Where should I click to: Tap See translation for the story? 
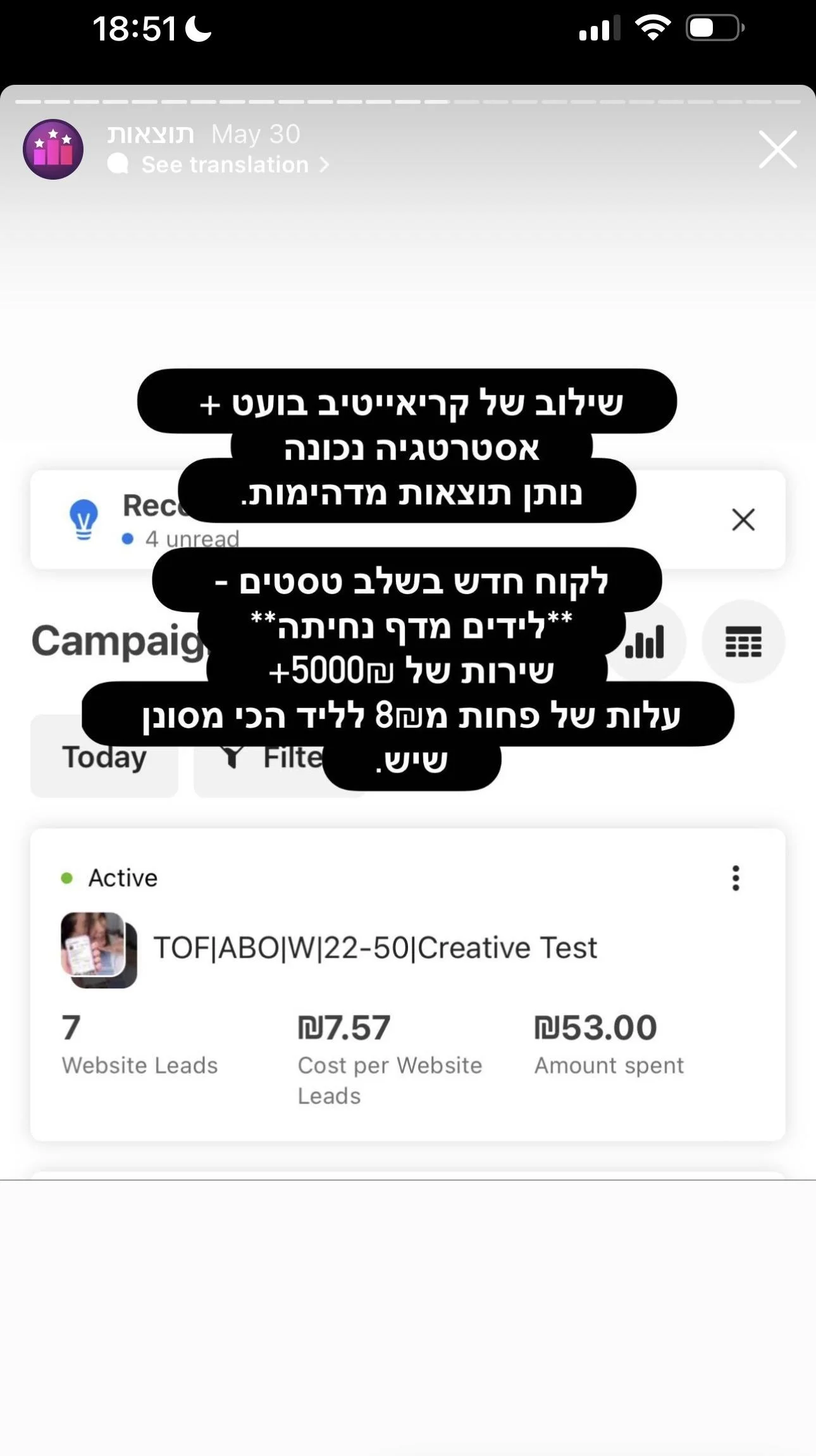(x=225, y=165)
